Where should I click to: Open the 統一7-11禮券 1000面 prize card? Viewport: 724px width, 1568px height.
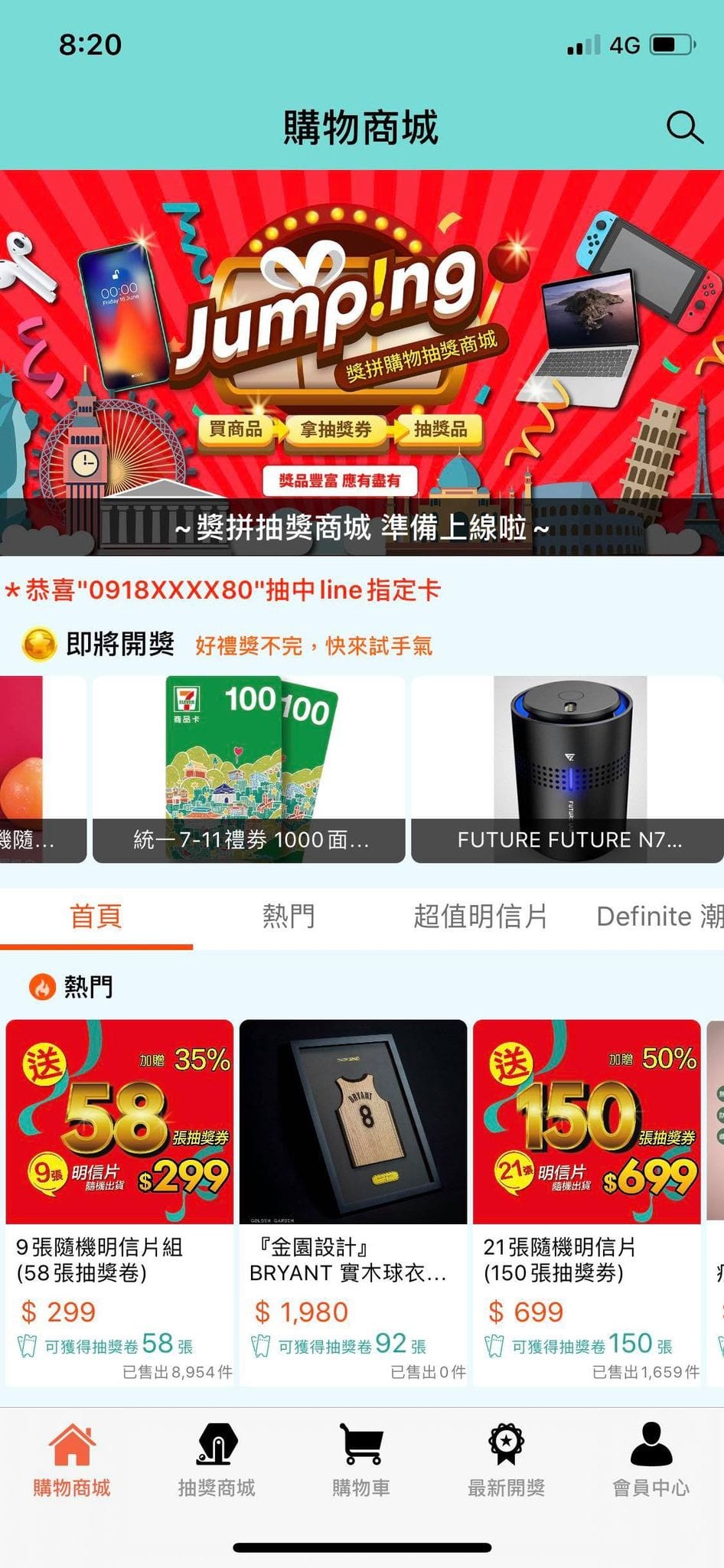coord(249,769)
